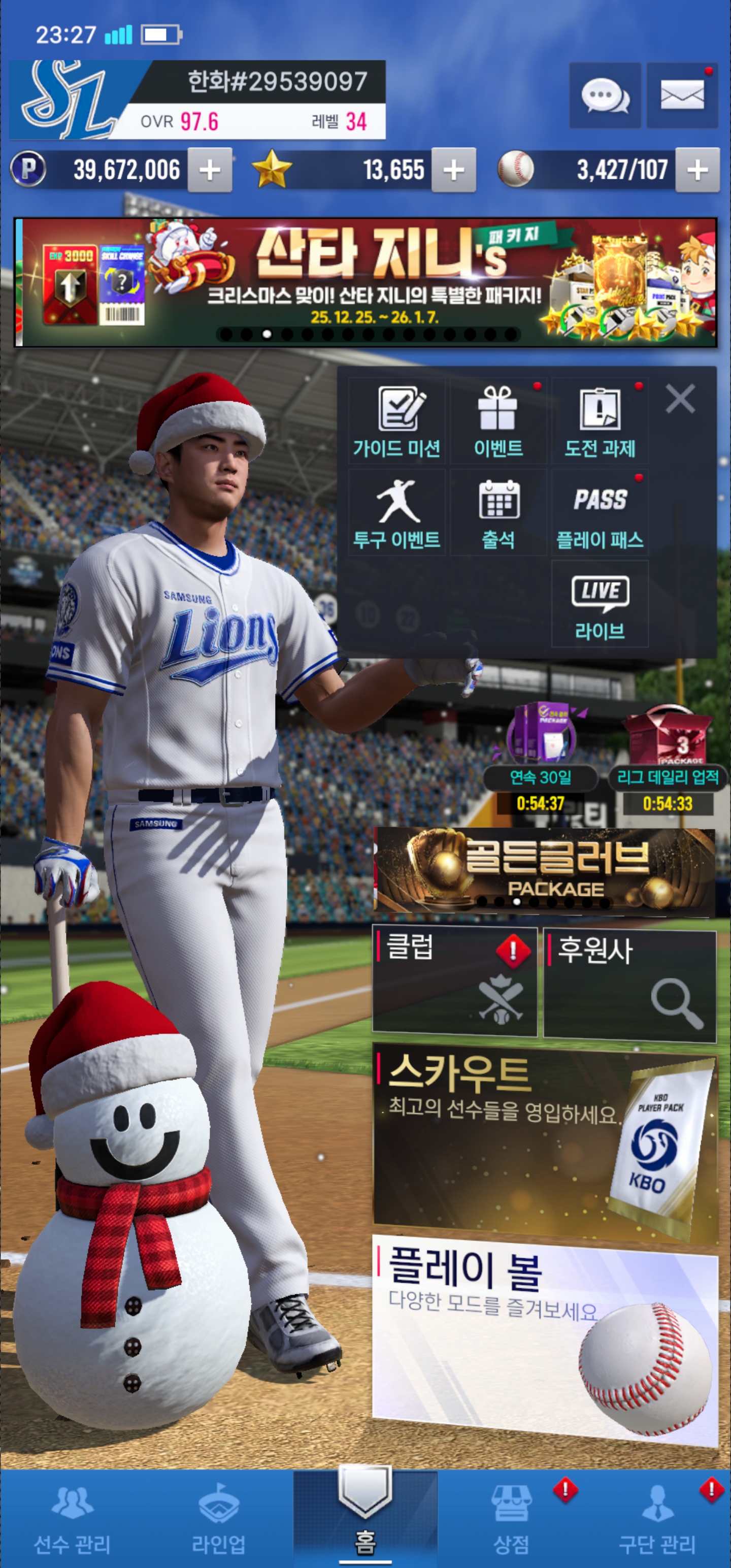Add more stars with plus button
Viewport: 731px width, 1568px height.
[453, 171]
